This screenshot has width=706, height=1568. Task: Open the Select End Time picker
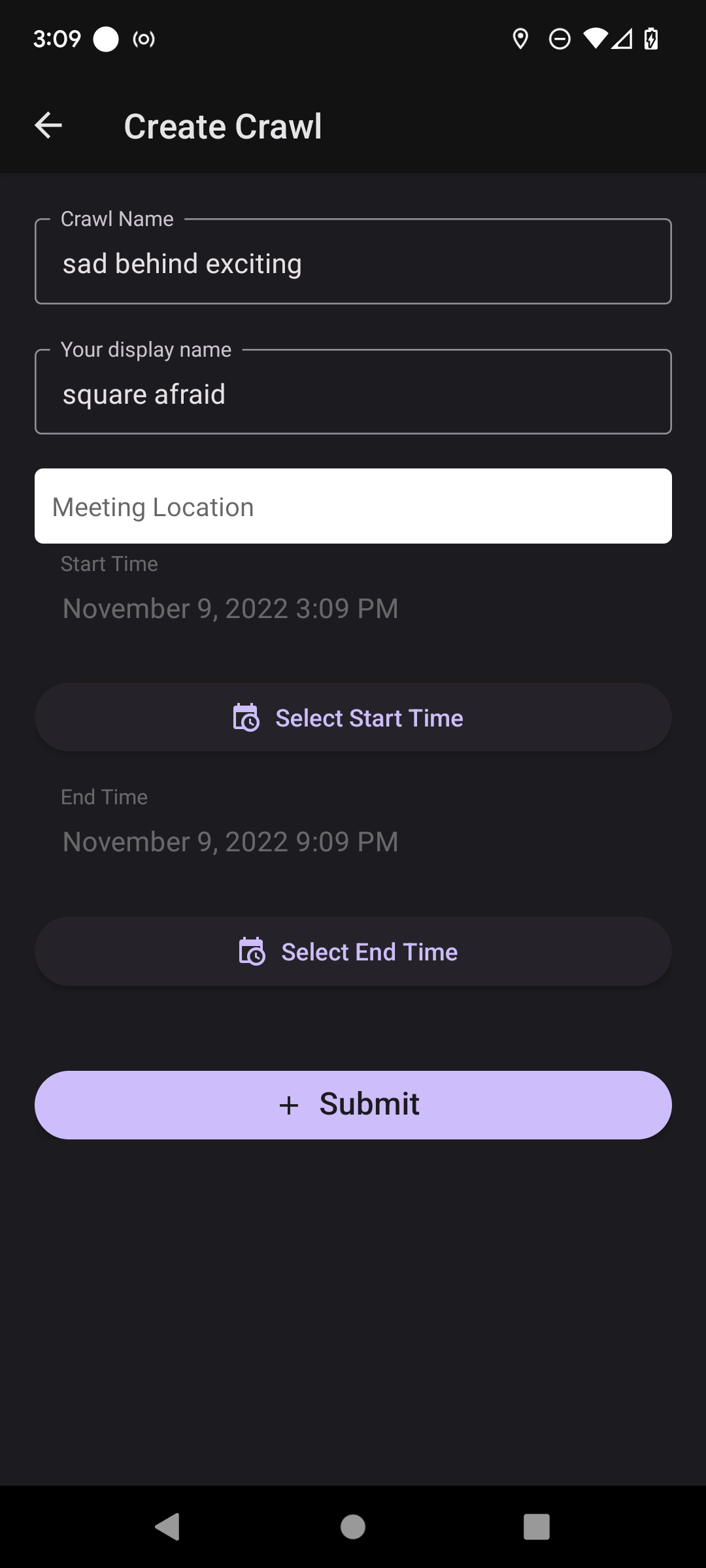353,951
